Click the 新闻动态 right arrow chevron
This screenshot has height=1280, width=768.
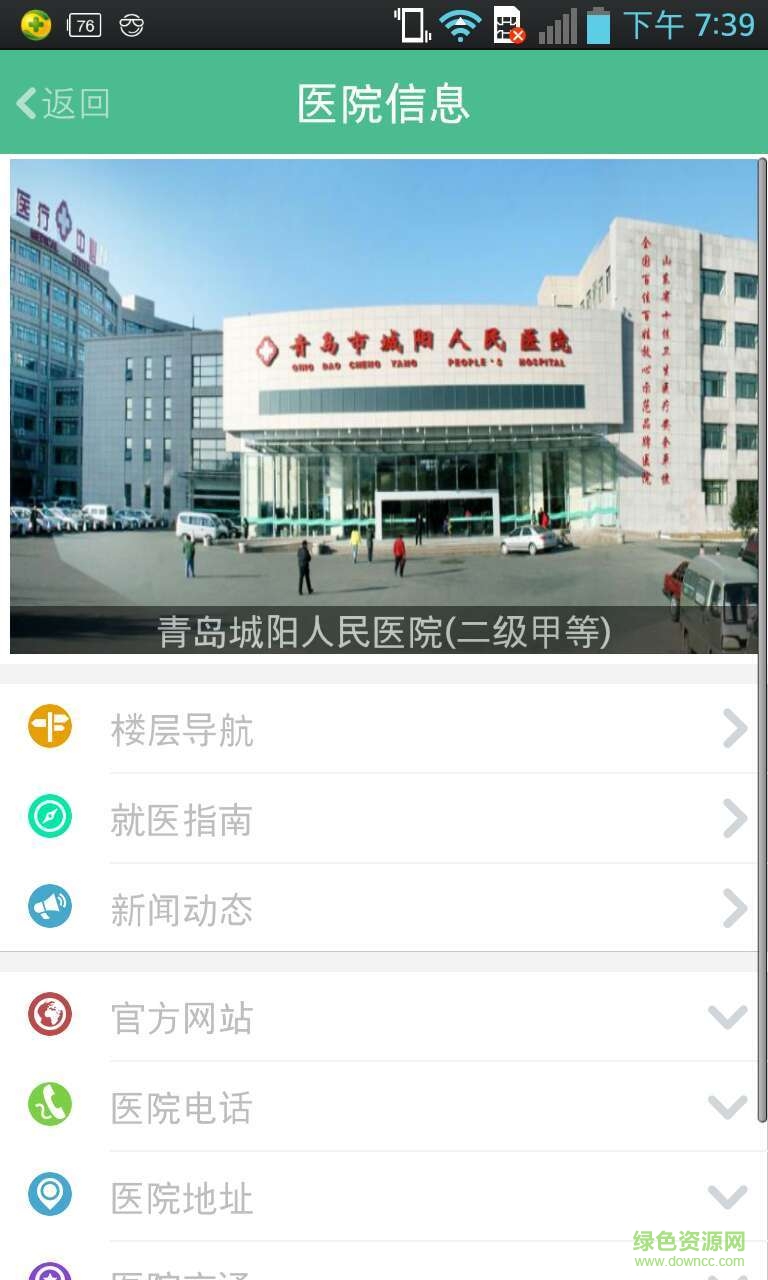[735, 908]
